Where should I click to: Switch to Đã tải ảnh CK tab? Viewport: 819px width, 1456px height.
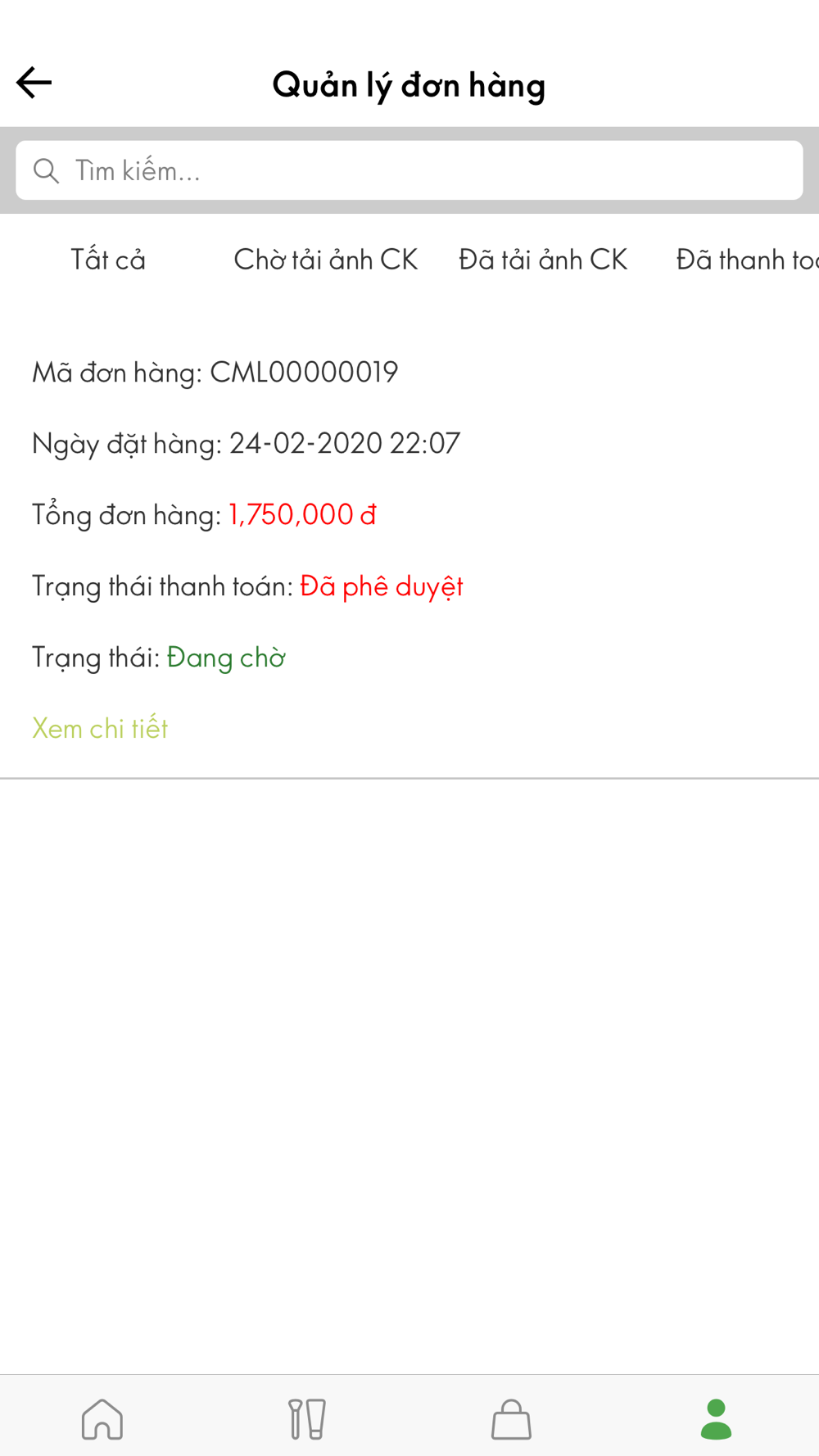(x=543, y=260)
